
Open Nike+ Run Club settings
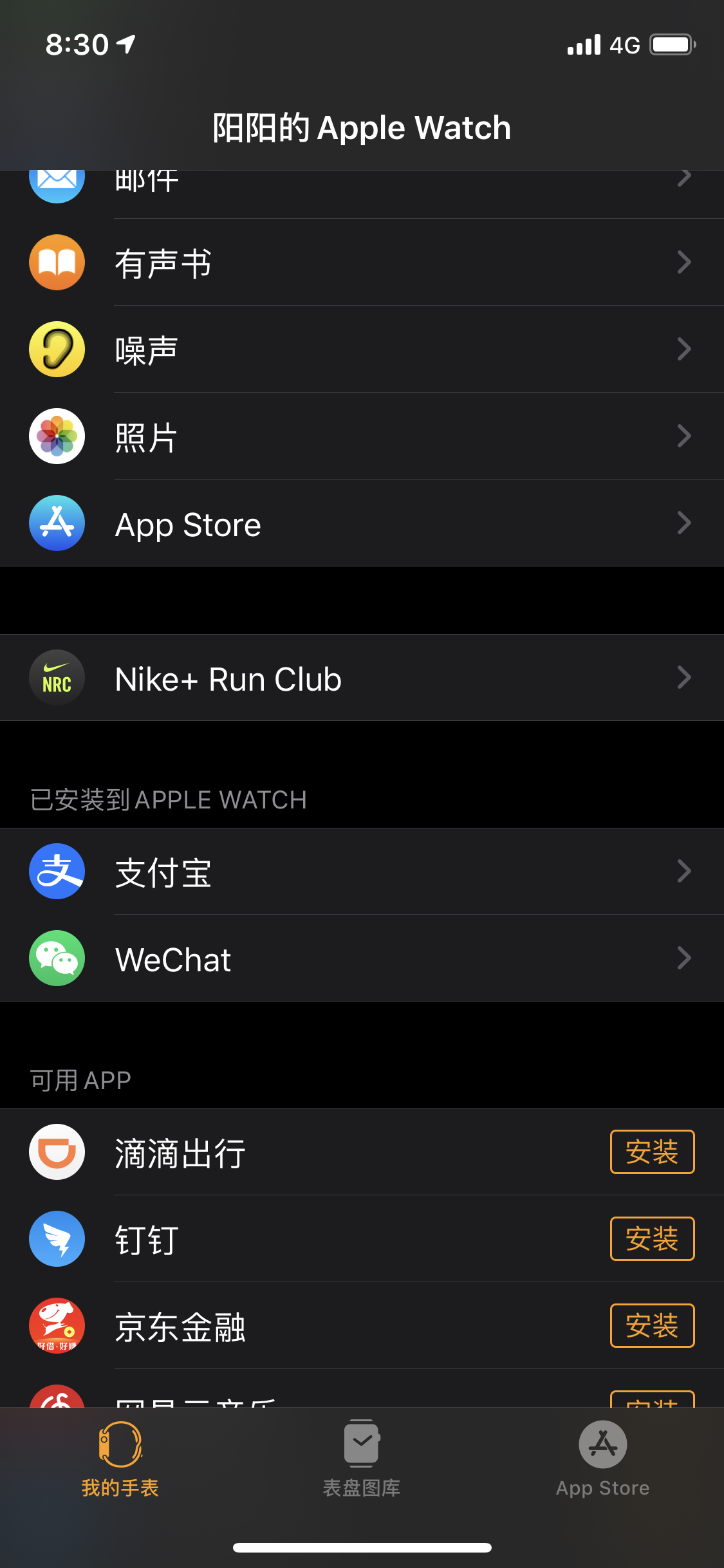tap(360, 678)
